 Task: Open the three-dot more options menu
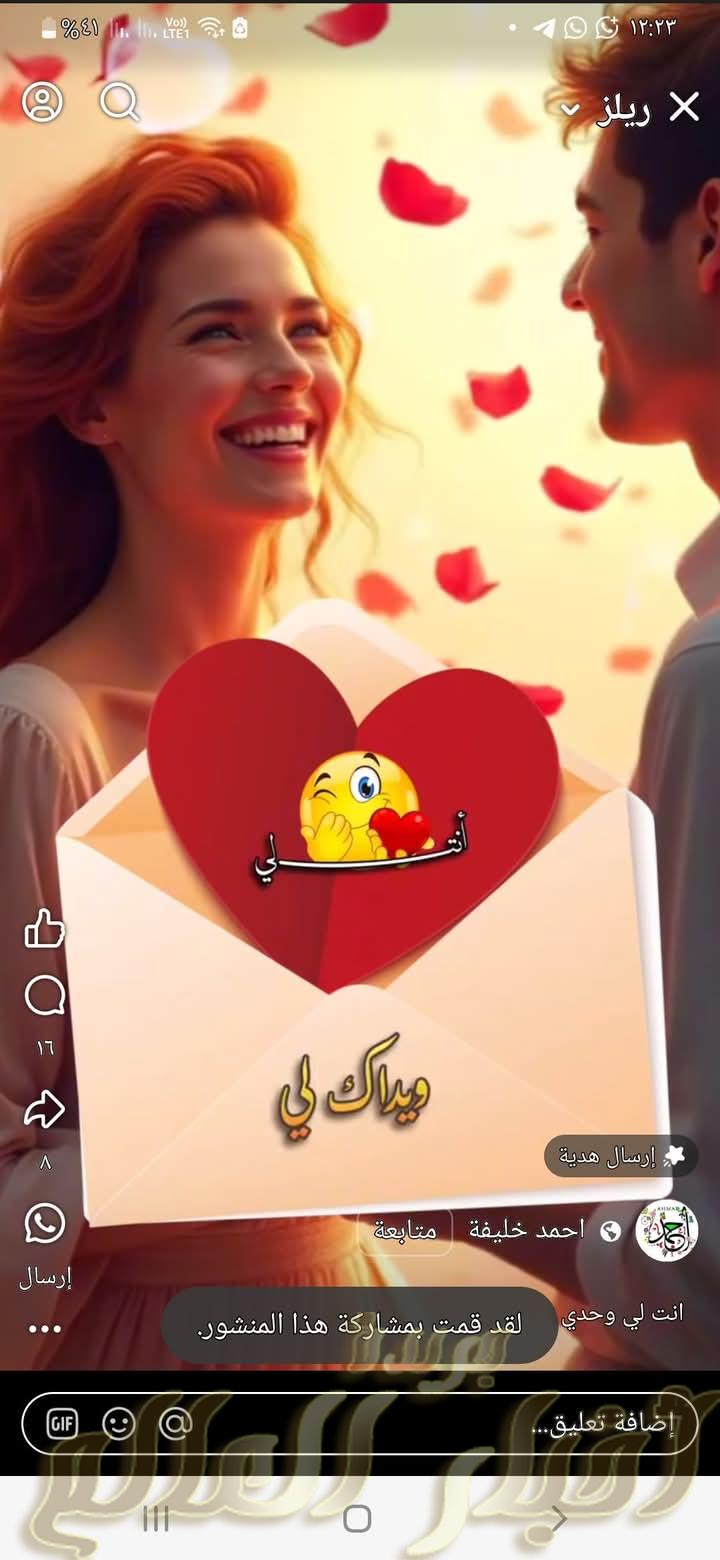45,1329
